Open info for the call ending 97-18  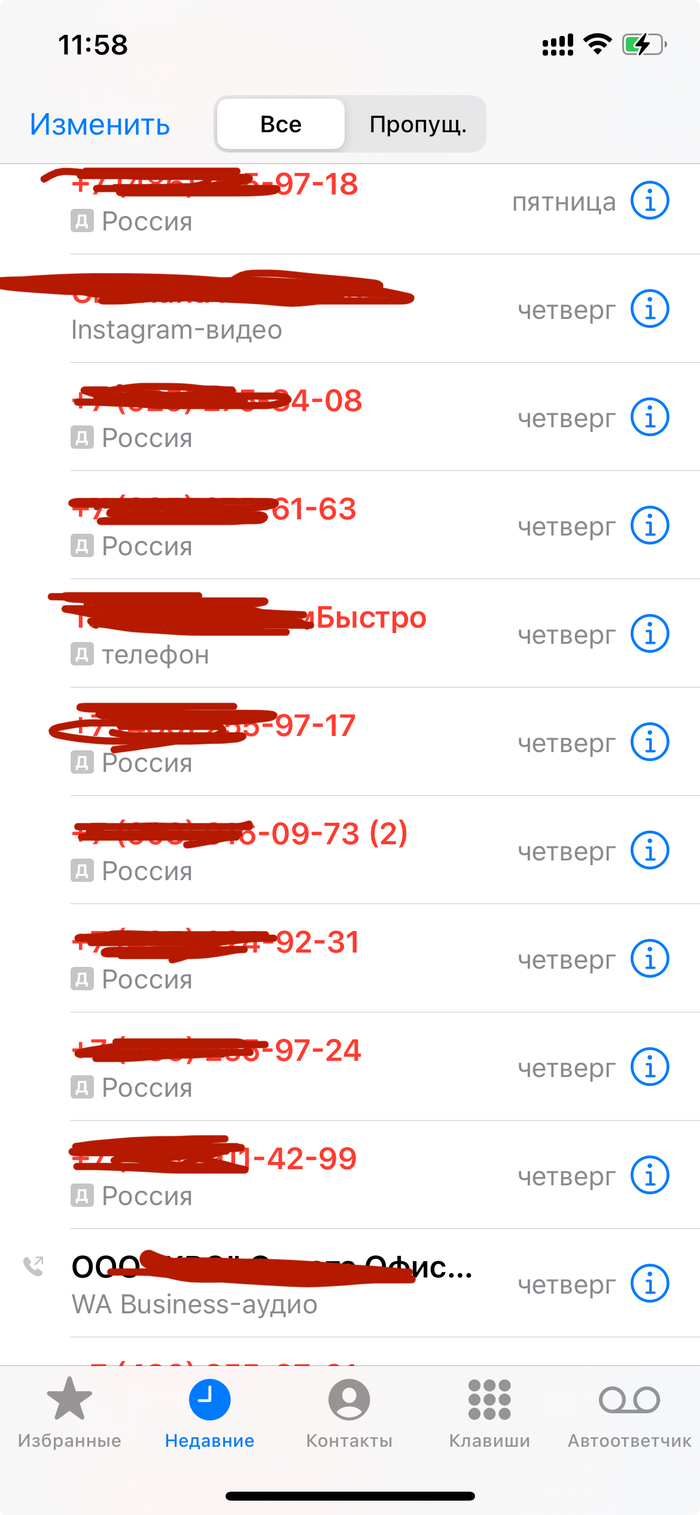pos(650,201)
